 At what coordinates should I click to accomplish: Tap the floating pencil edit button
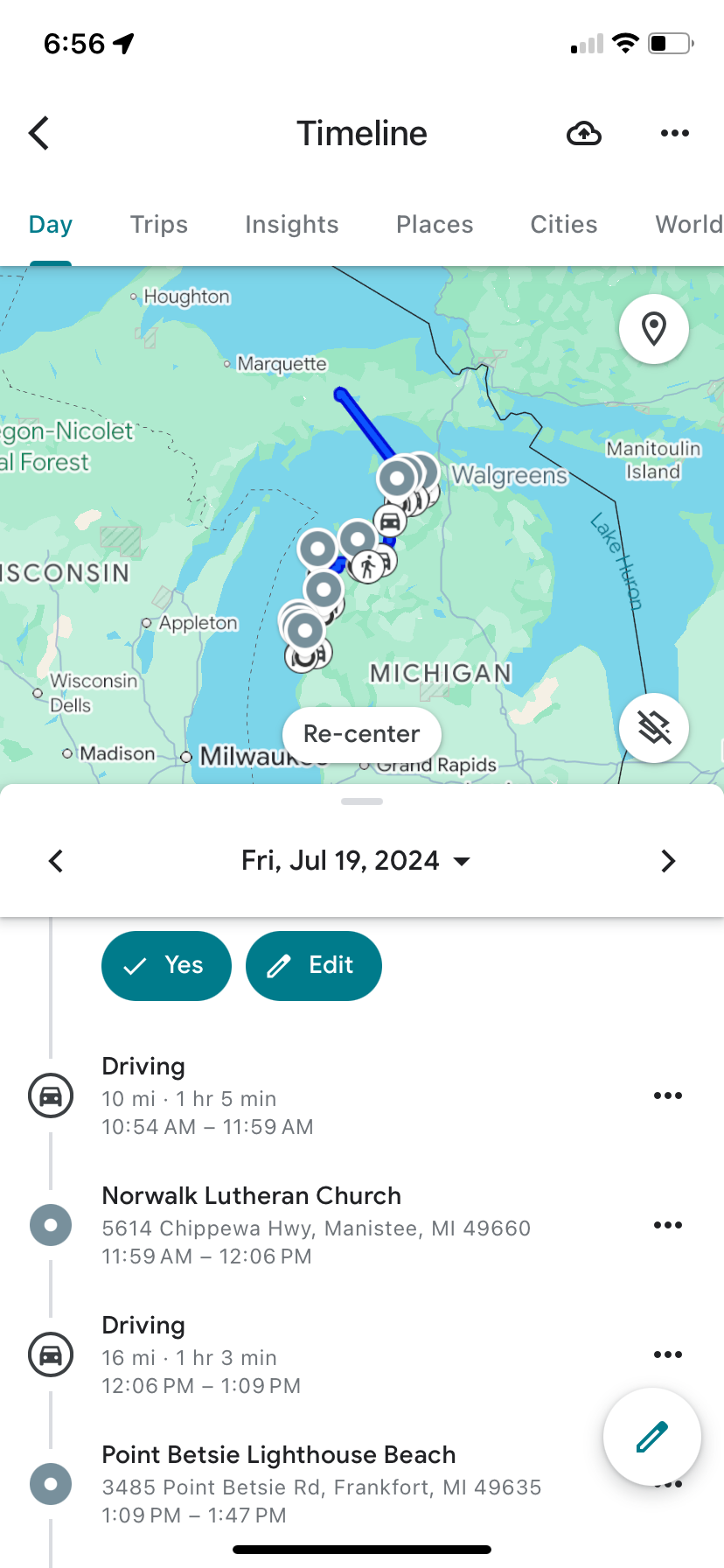(651, 1436)
